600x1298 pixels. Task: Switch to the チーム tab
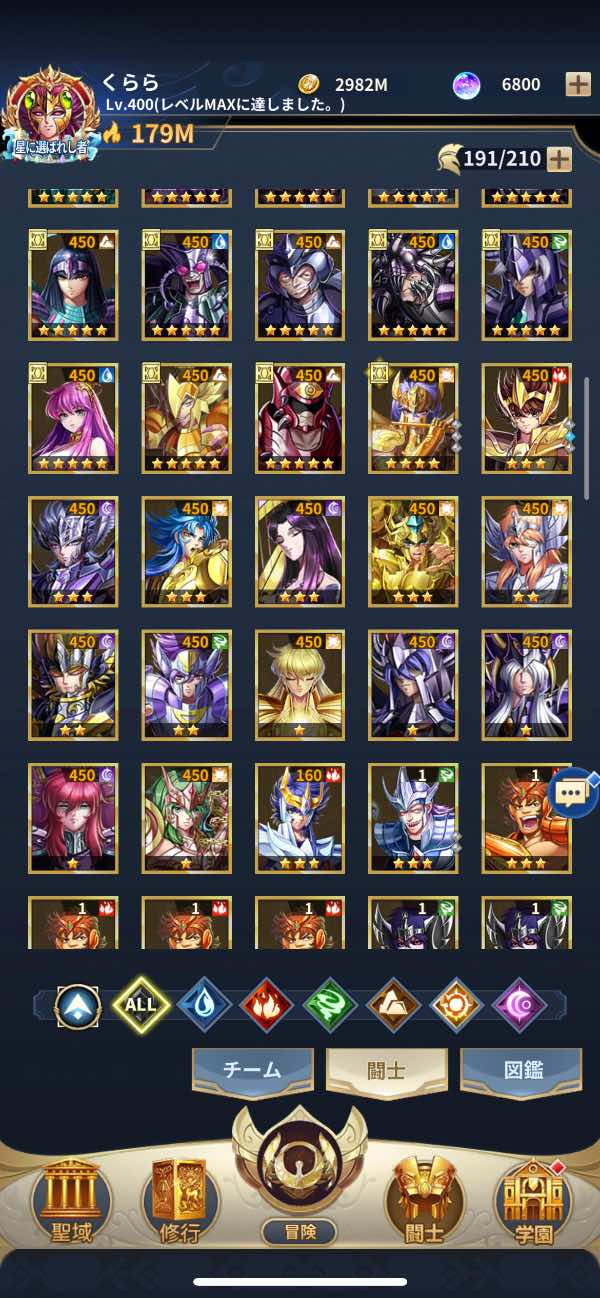point(253,1071)
